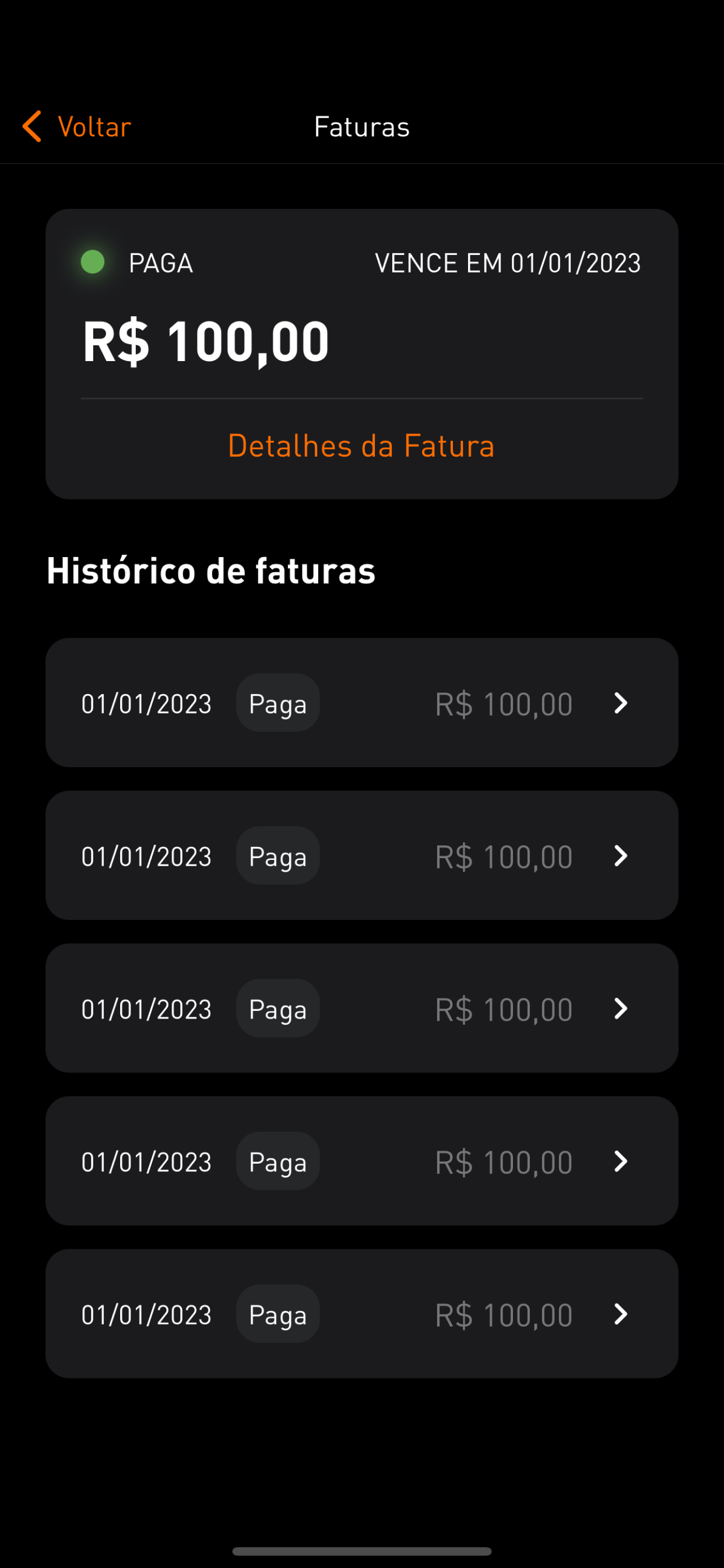Go back with the Voltar button
The height and width of the screenshot is (1568, 724).
coord(77,127)
